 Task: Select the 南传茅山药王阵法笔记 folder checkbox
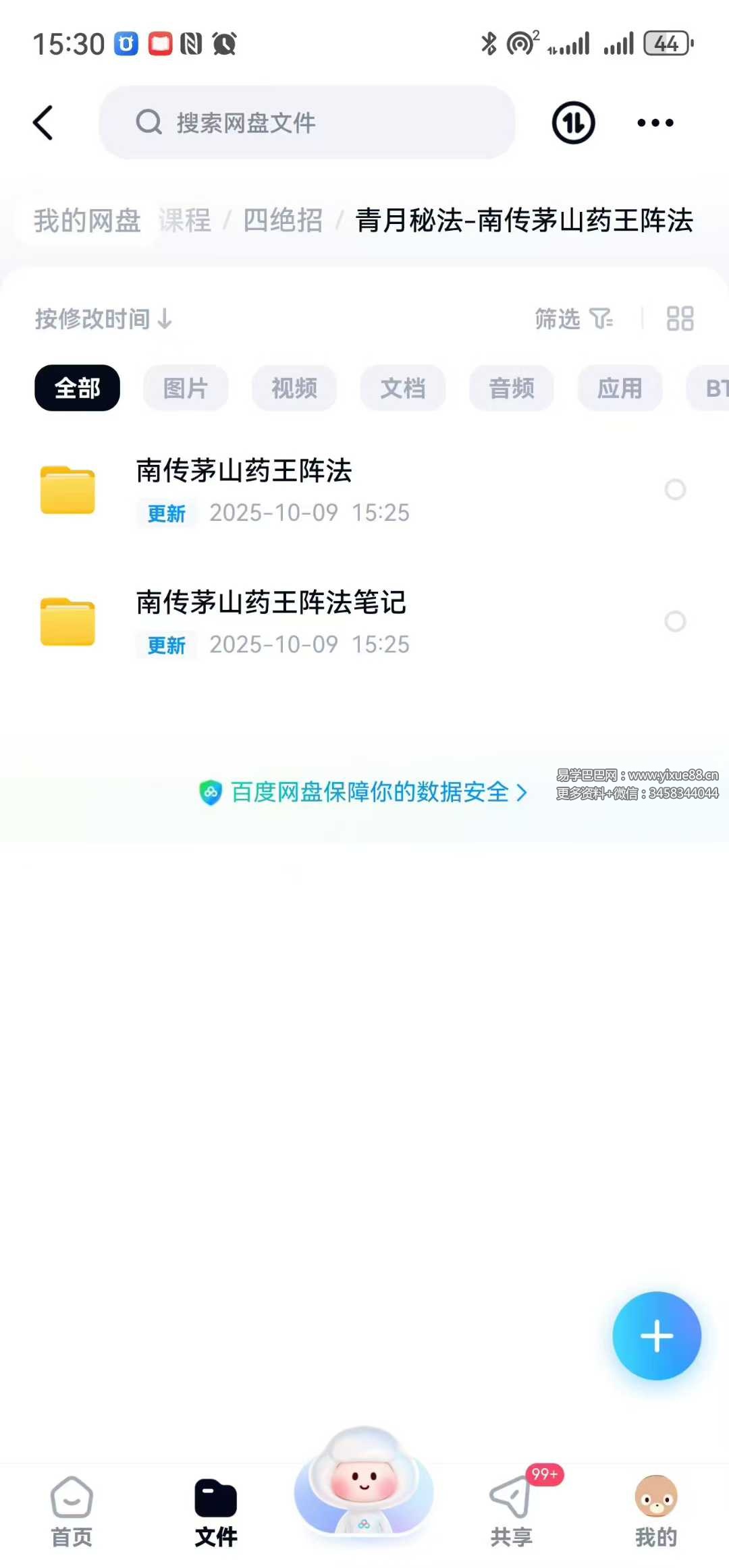675,621
